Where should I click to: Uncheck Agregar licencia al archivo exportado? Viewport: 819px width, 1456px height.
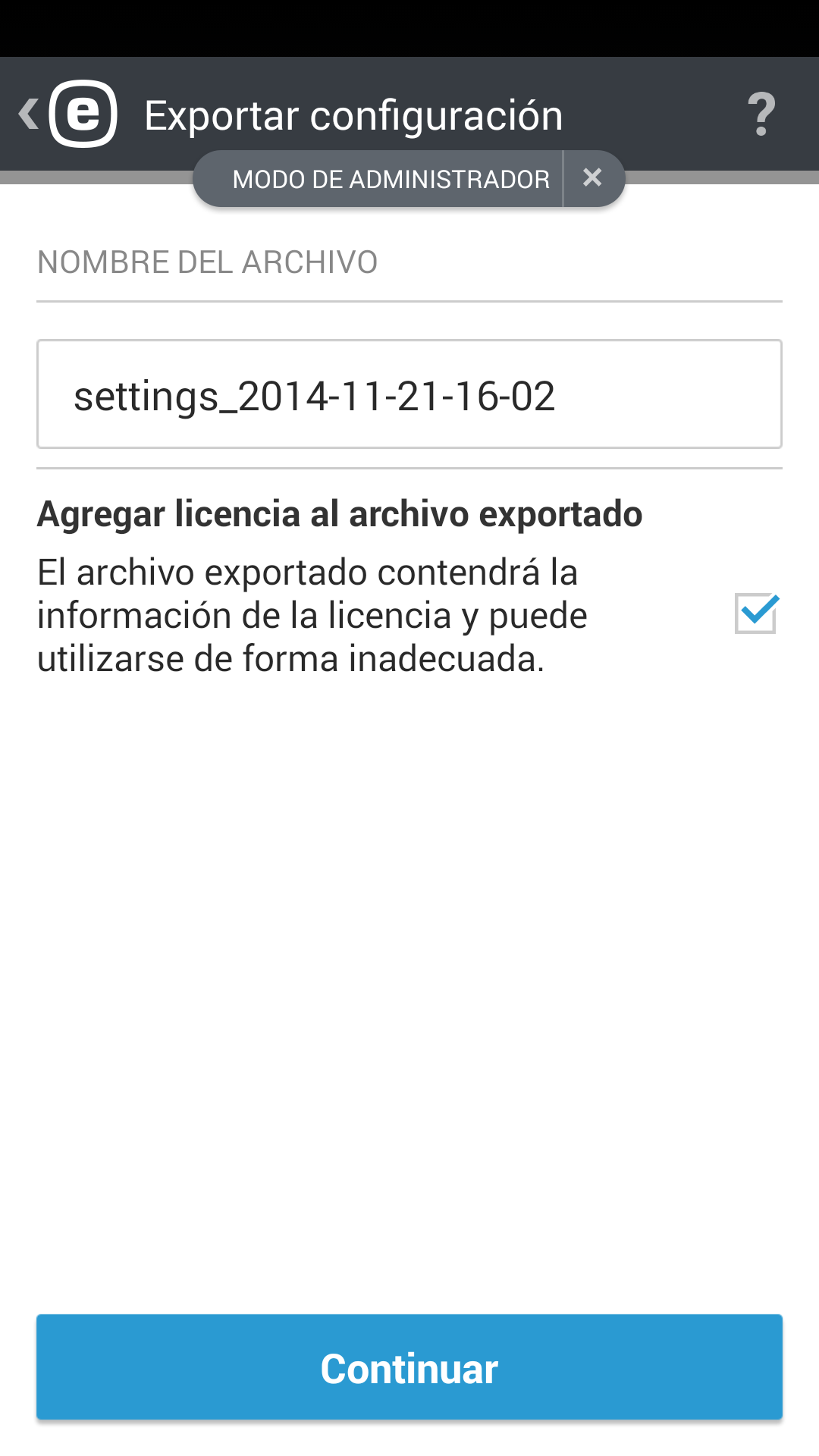755,613
